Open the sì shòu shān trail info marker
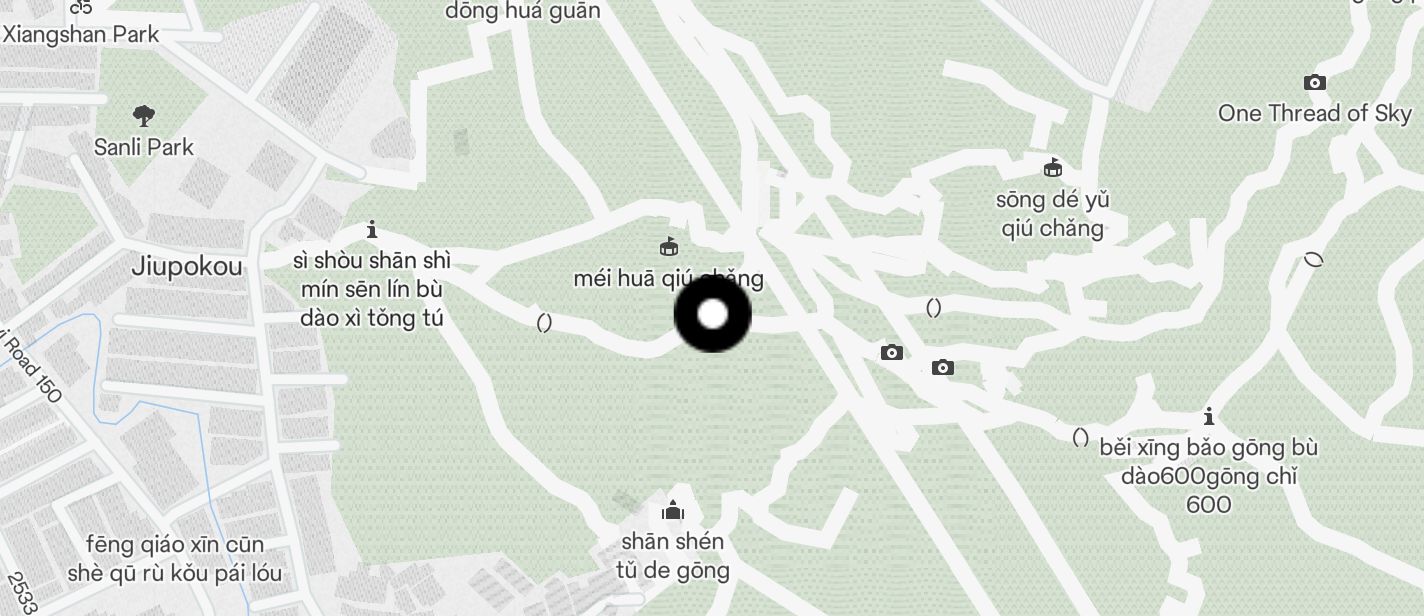Viewport: 1424px width, 616px height. pyautogui.click(x=372, y=230)
